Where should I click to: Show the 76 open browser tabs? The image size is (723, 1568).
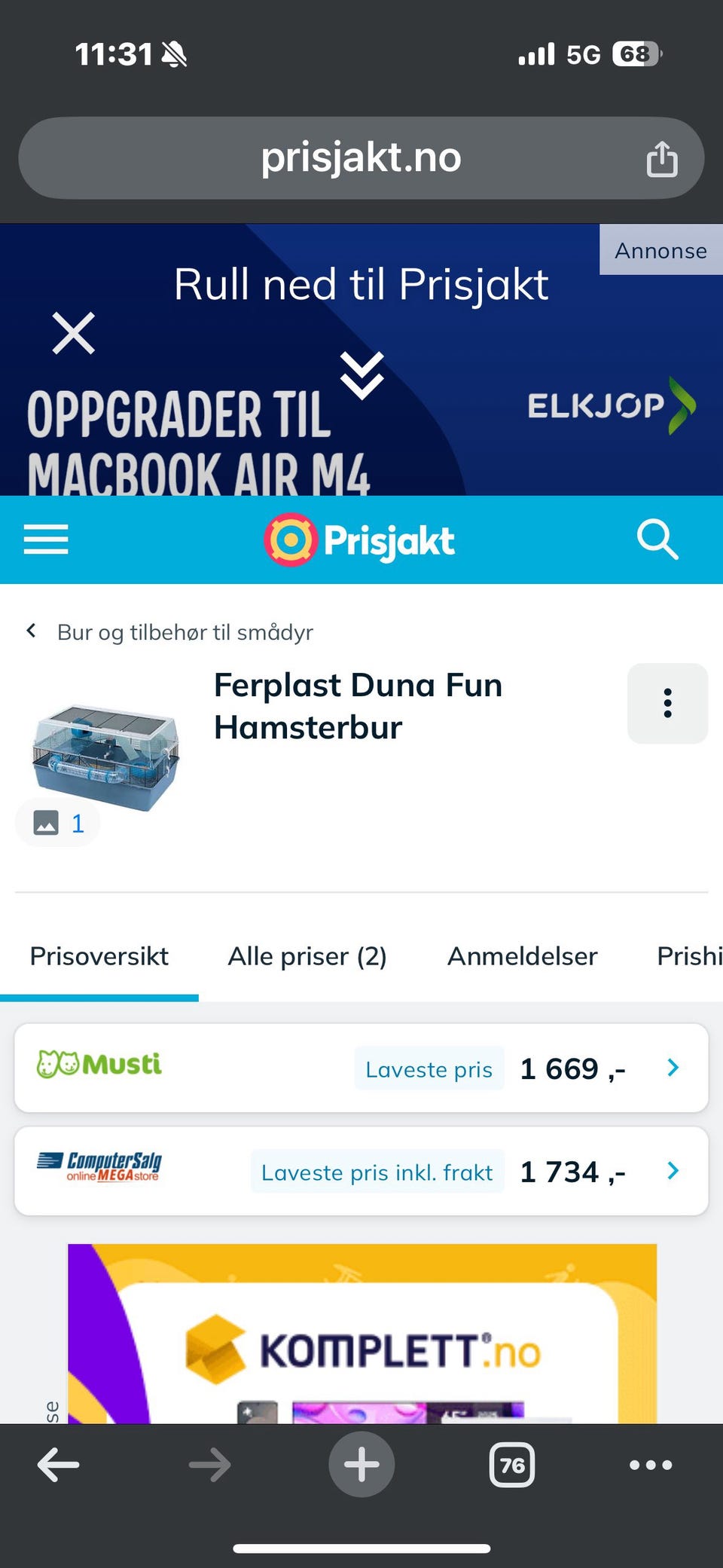[x=512, y=1465]
